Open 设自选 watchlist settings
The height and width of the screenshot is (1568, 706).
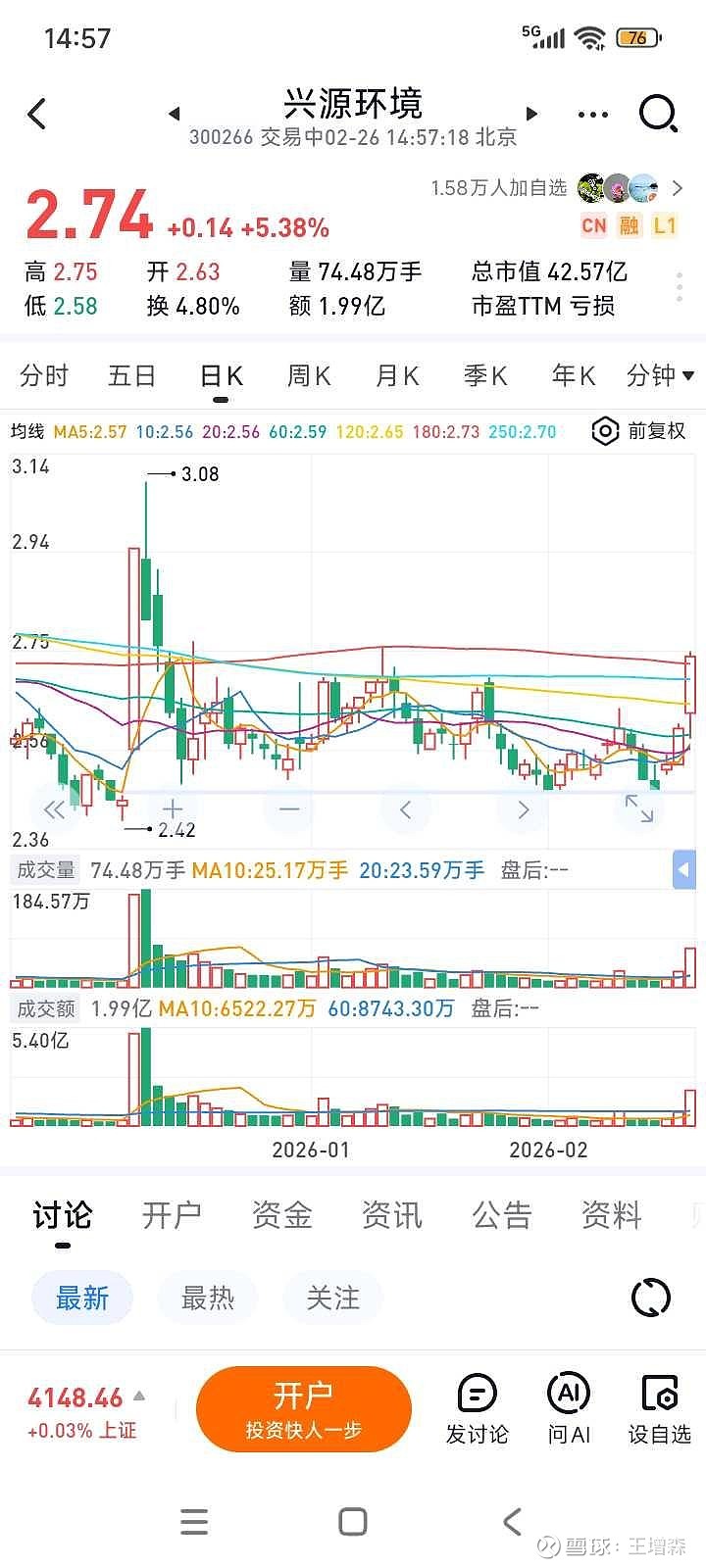click(659, 1408)
